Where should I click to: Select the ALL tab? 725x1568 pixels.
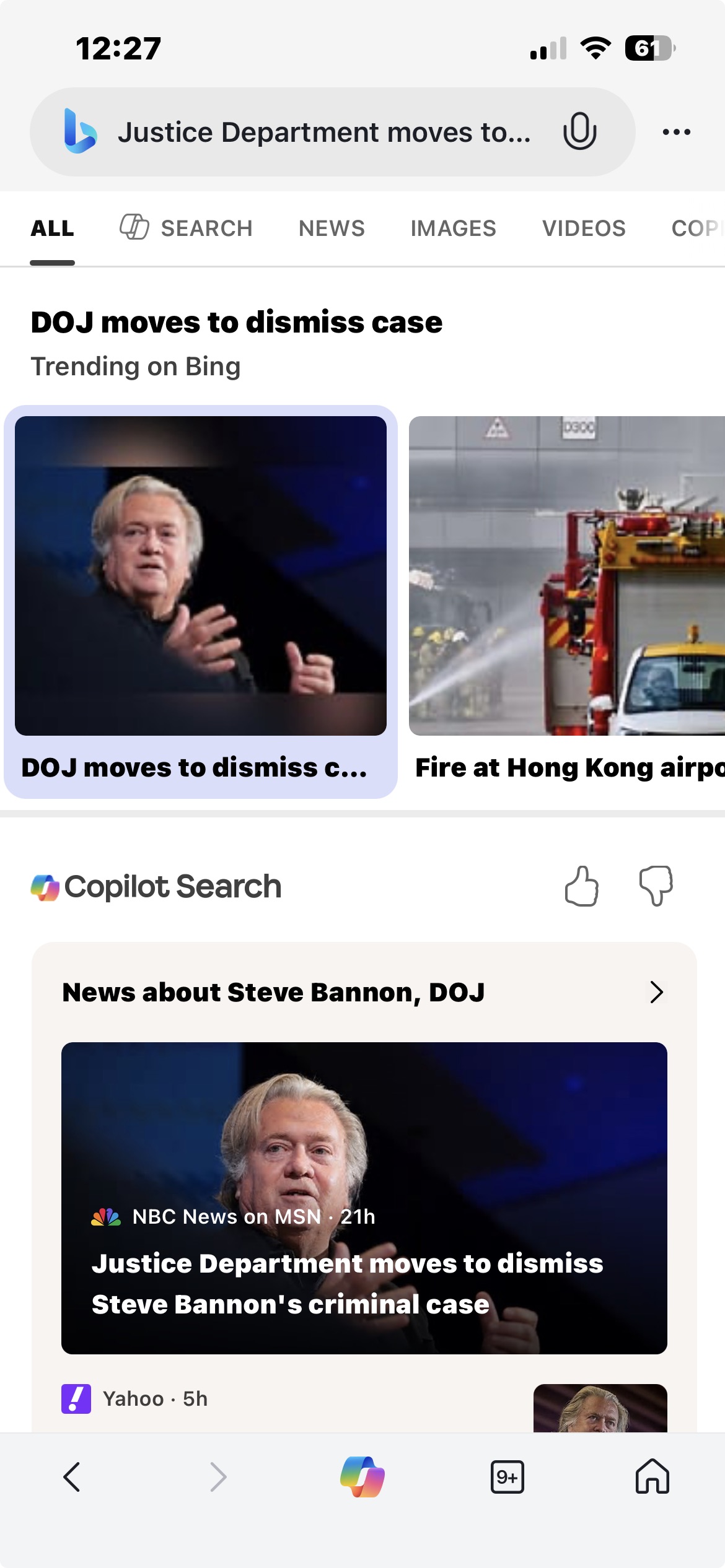tap(53, 229)
